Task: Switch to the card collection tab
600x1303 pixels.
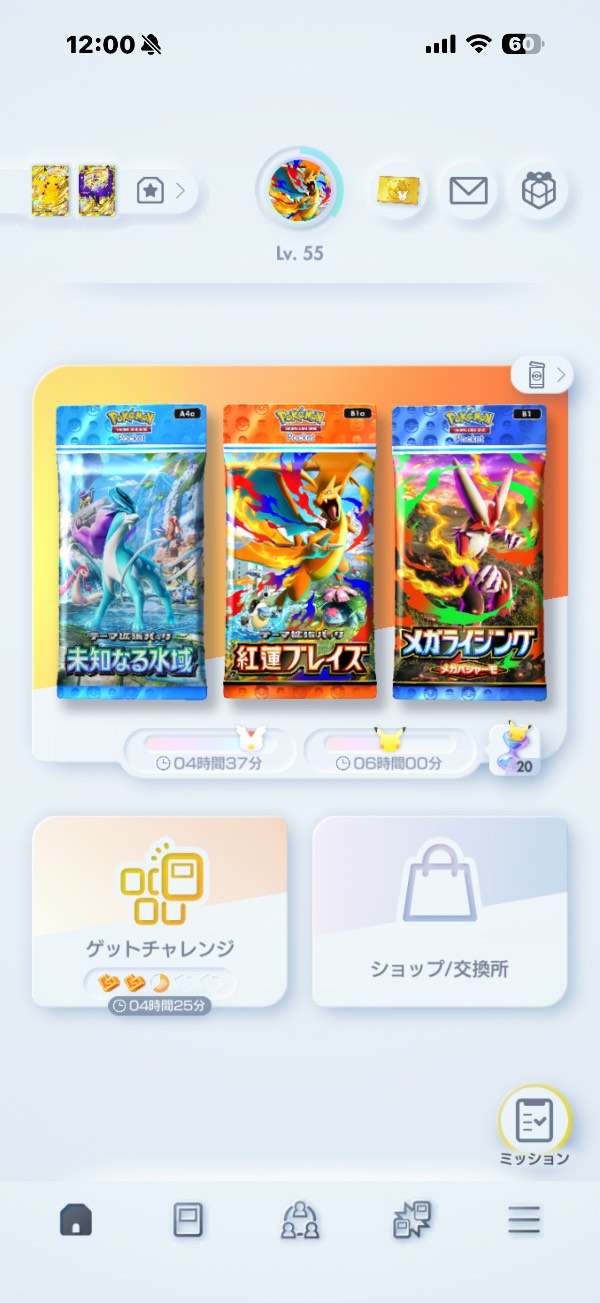Action: [x=188, y=1220]
